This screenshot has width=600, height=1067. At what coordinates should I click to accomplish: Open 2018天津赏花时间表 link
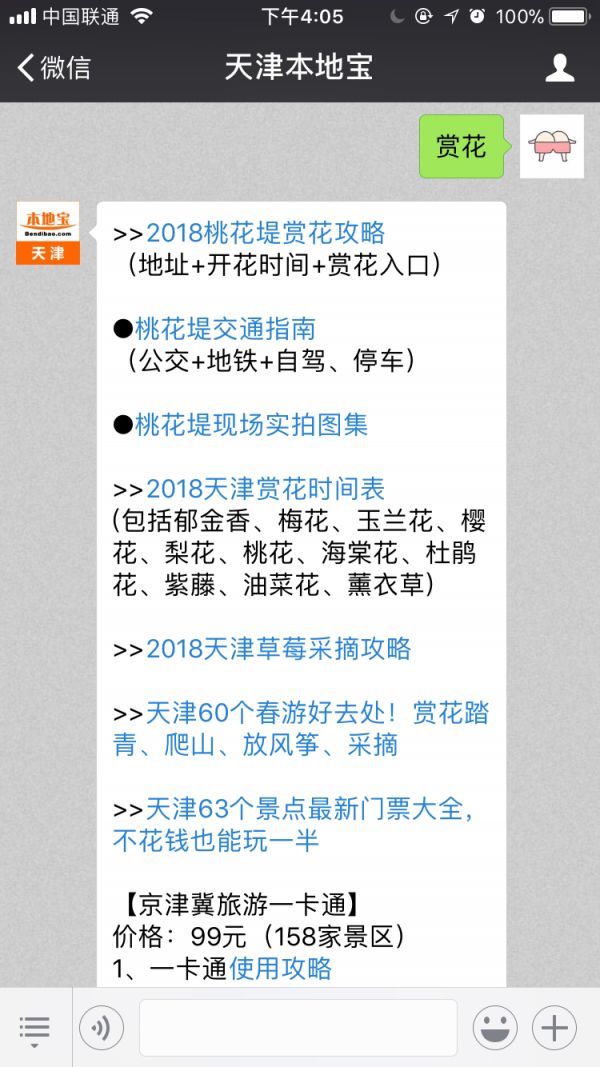coord(266,489)
